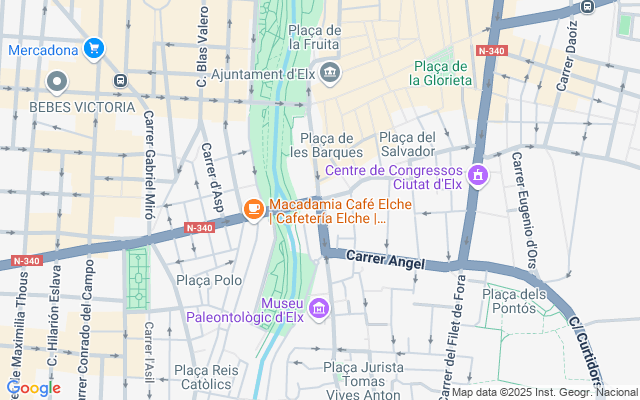This screenshot has width=640, height=400.
Task: Select Centre de Congressos Ciutat d'Elx marker
Action: click(x=478, y=177)
